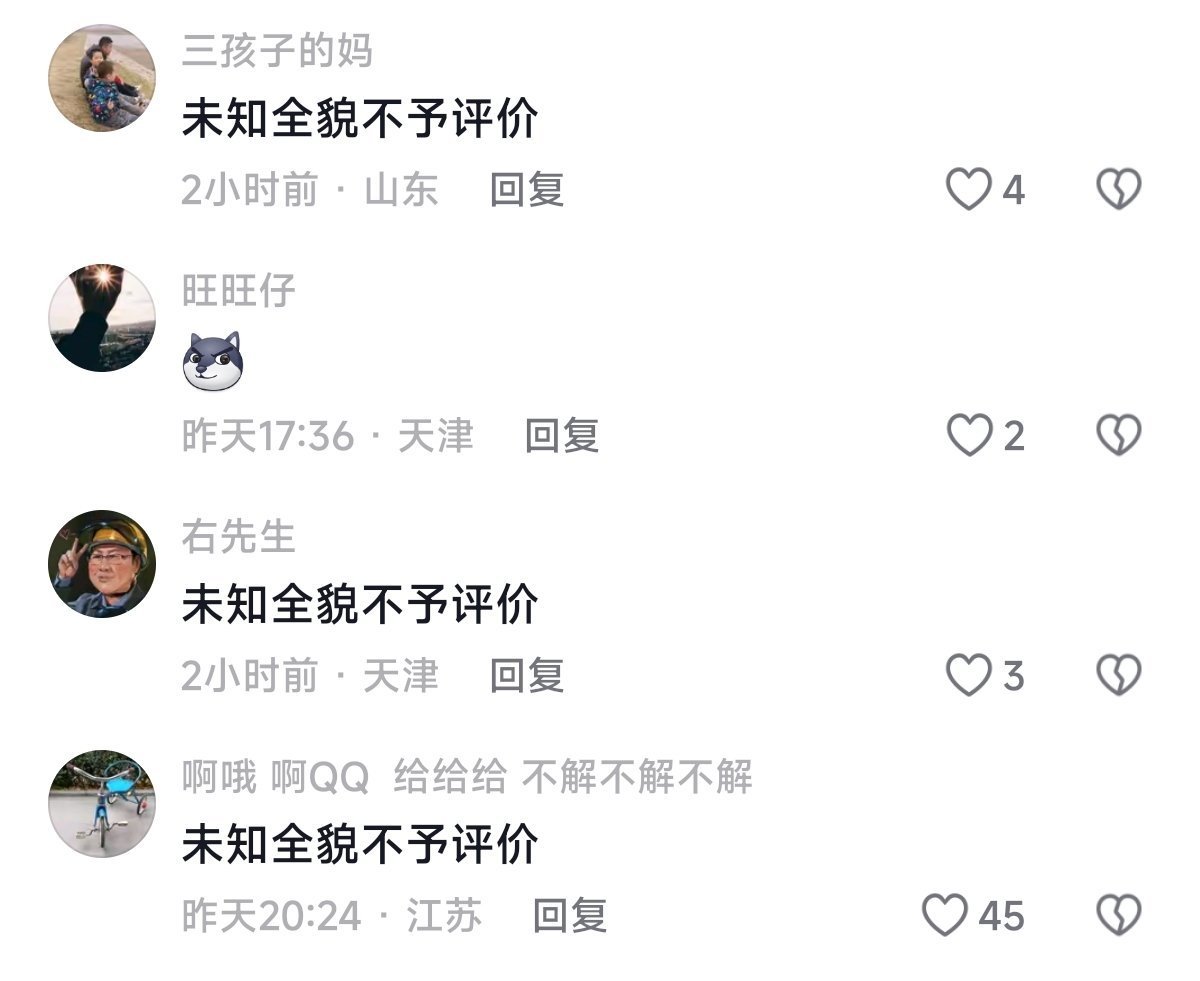Like the comment by 三孩子的妈

tap(969, 189)
